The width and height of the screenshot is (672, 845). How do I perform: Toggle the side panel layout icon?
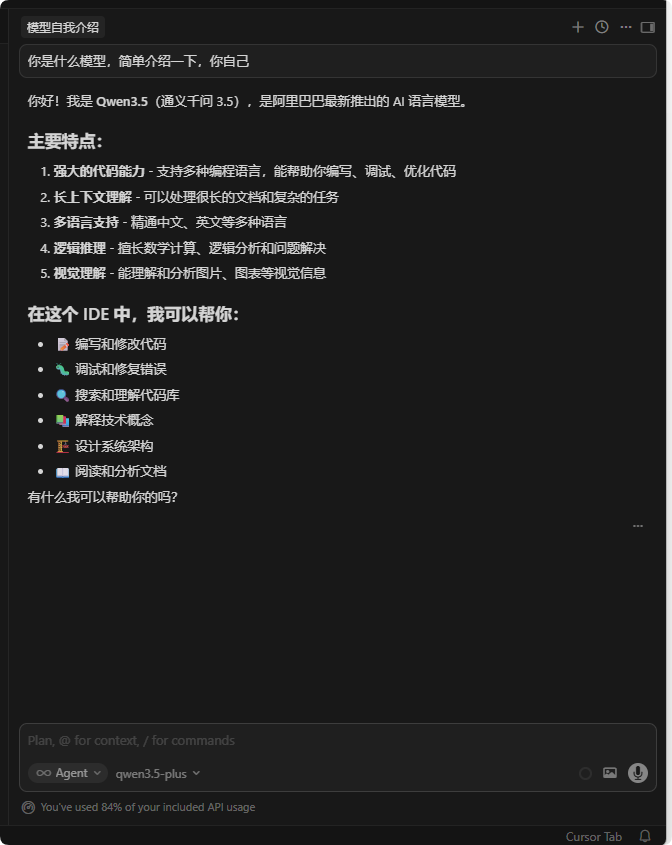point(648,27)
